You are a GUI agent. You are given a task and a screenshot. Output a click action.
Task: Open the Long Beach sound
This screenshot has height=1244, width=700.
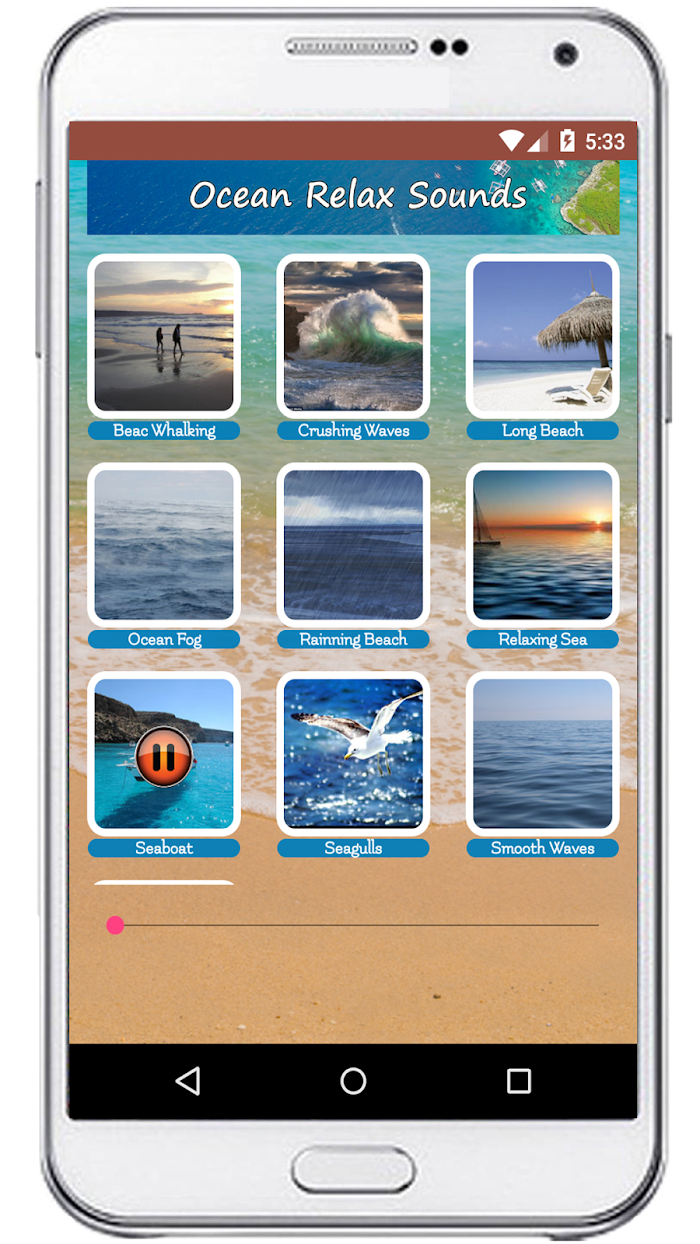coord(542,336)
